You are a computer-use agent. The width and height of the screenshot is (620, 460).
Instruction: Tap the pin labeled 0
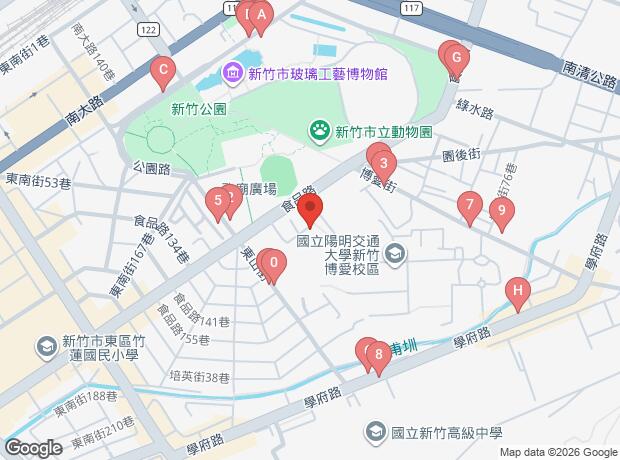pos(273,264)
